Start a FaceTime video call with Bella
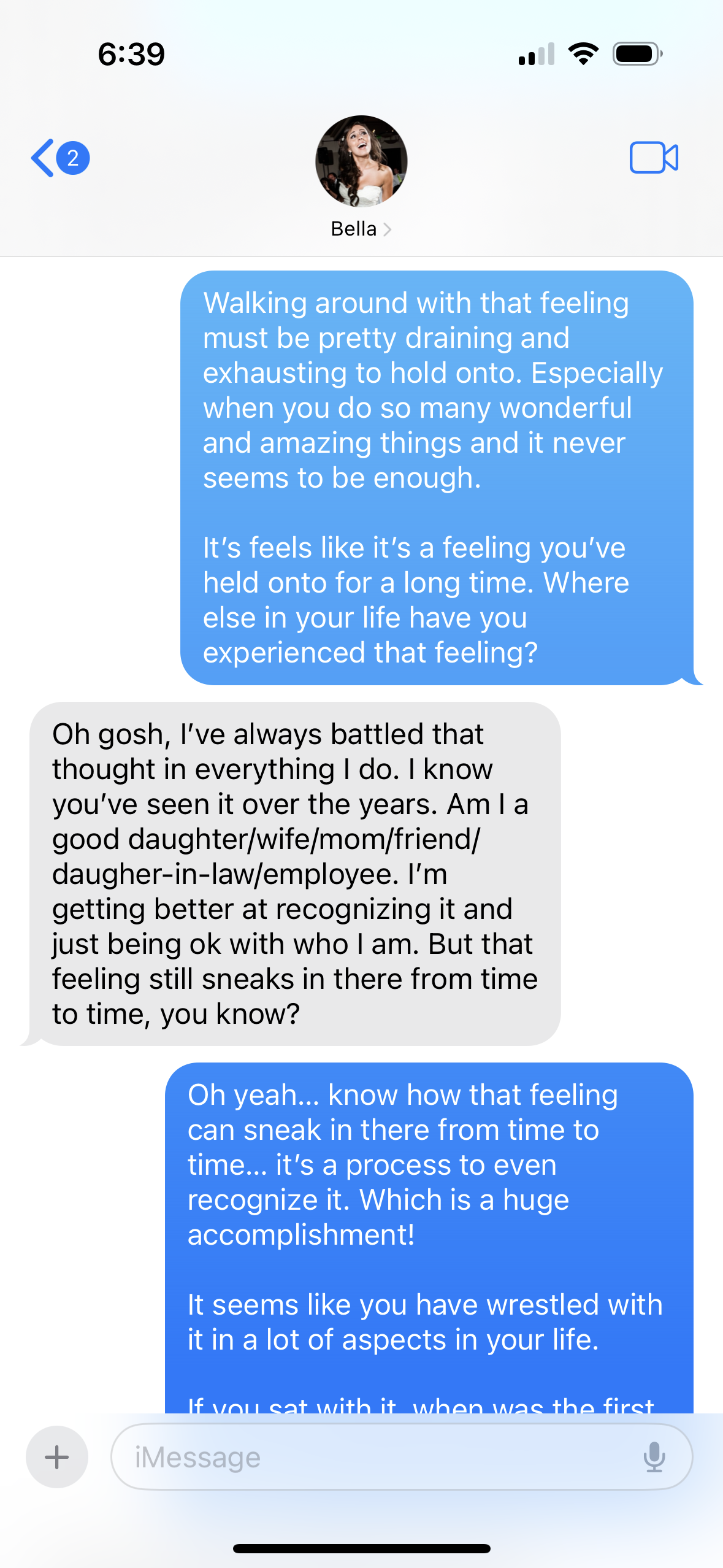723x1568 pixels. point(654,158)
